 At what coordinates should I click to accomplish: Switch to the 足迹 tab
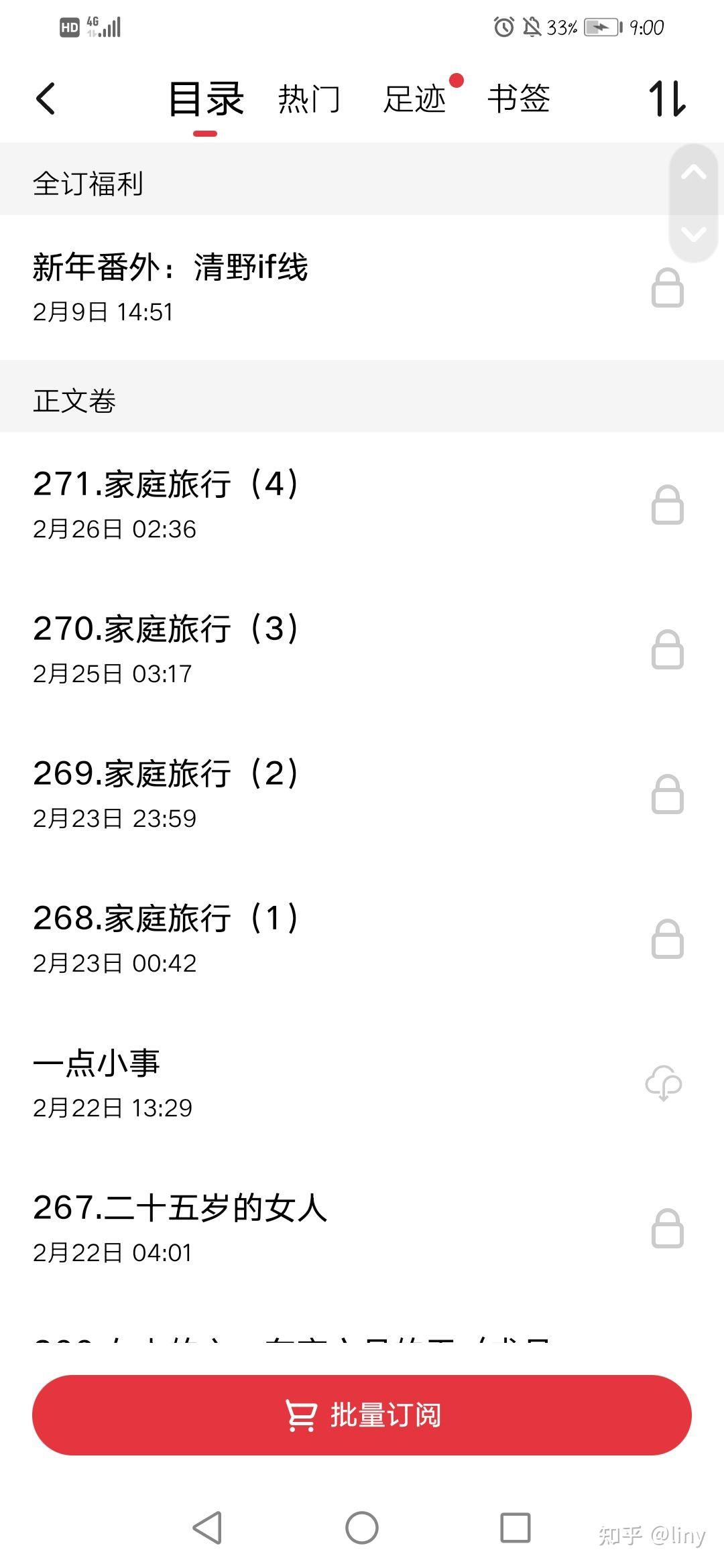tap(415, 99)
